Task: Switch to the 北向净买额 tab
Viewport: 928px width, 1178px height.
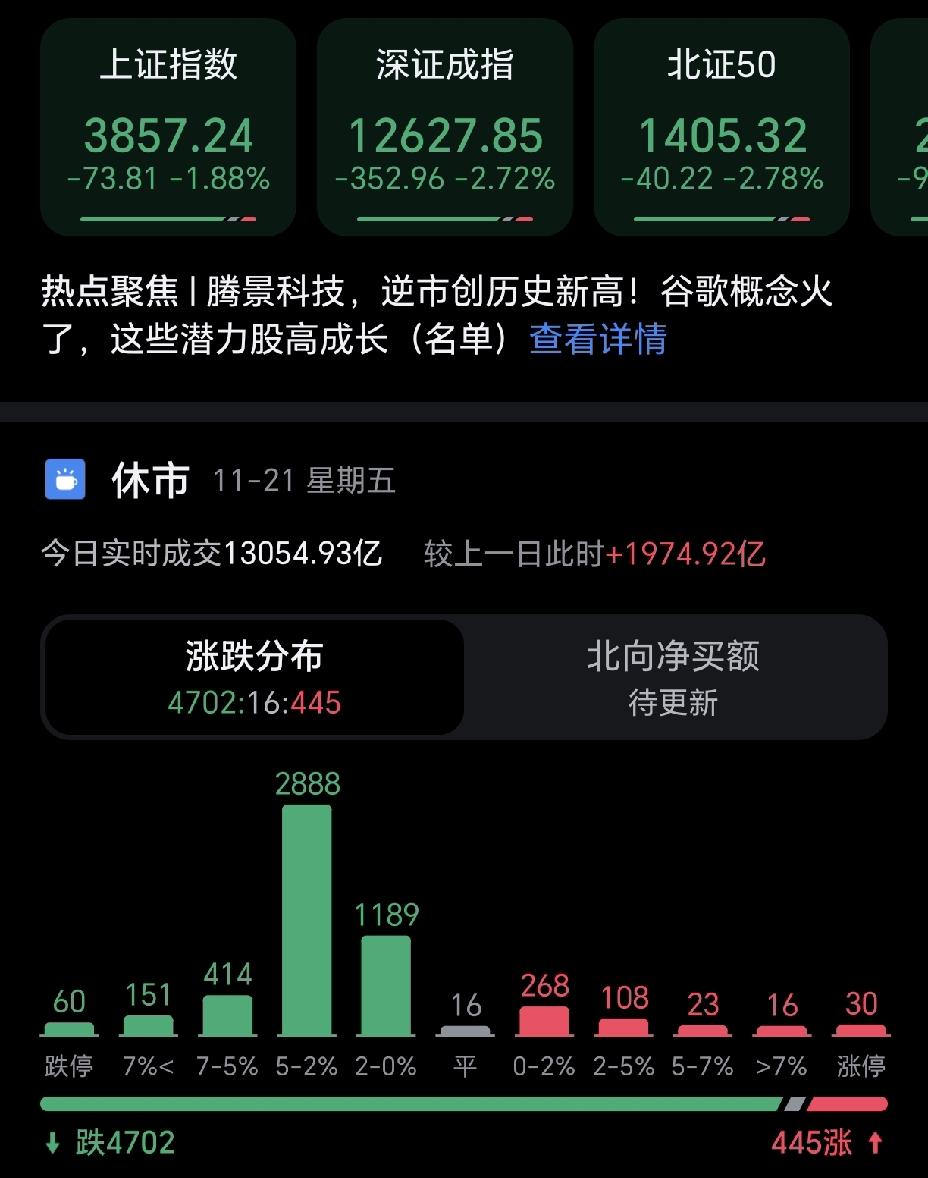Action: coord(673,676)
